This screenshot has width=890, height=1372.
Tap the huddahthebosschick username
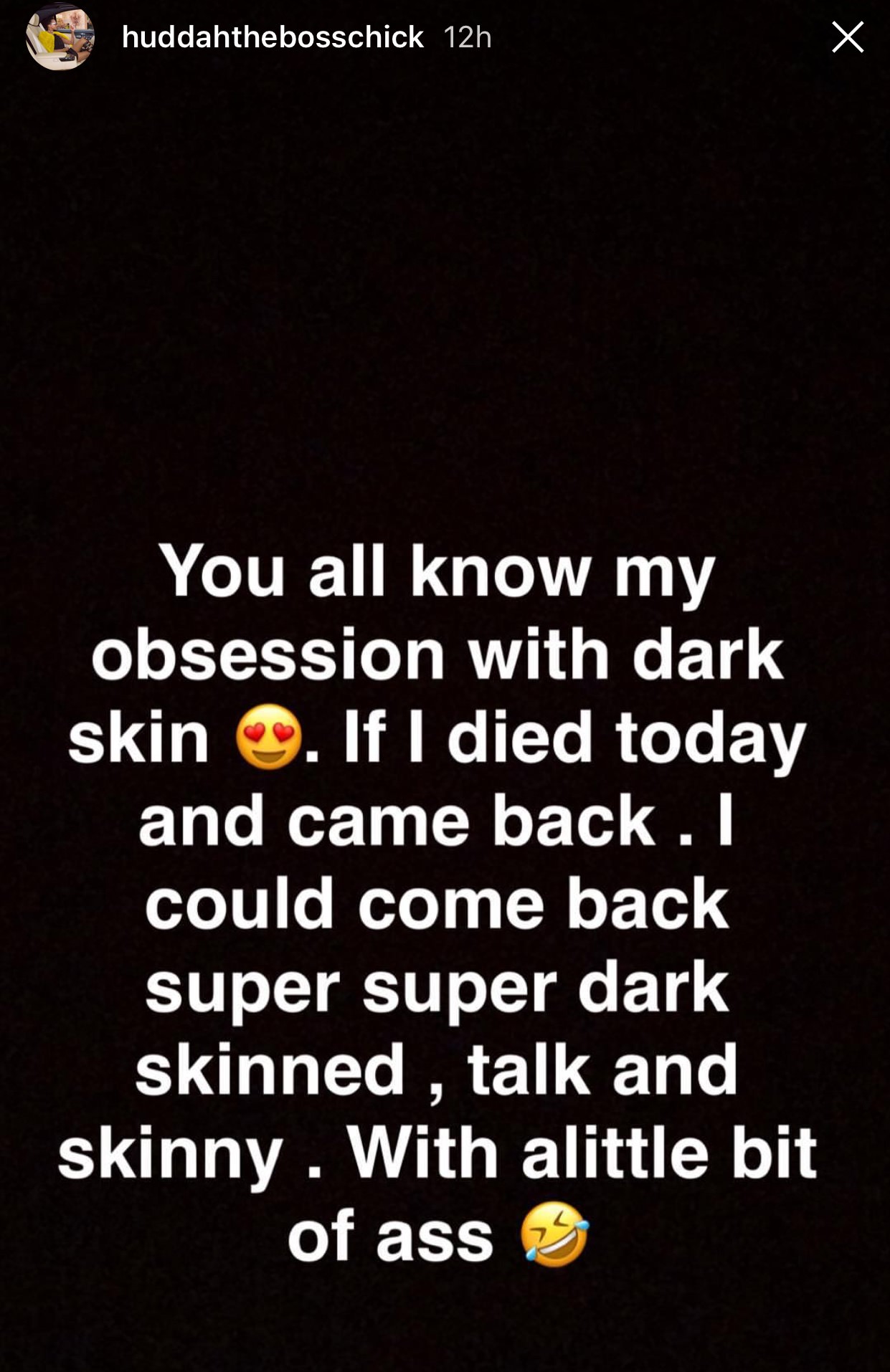click(273, 37)
